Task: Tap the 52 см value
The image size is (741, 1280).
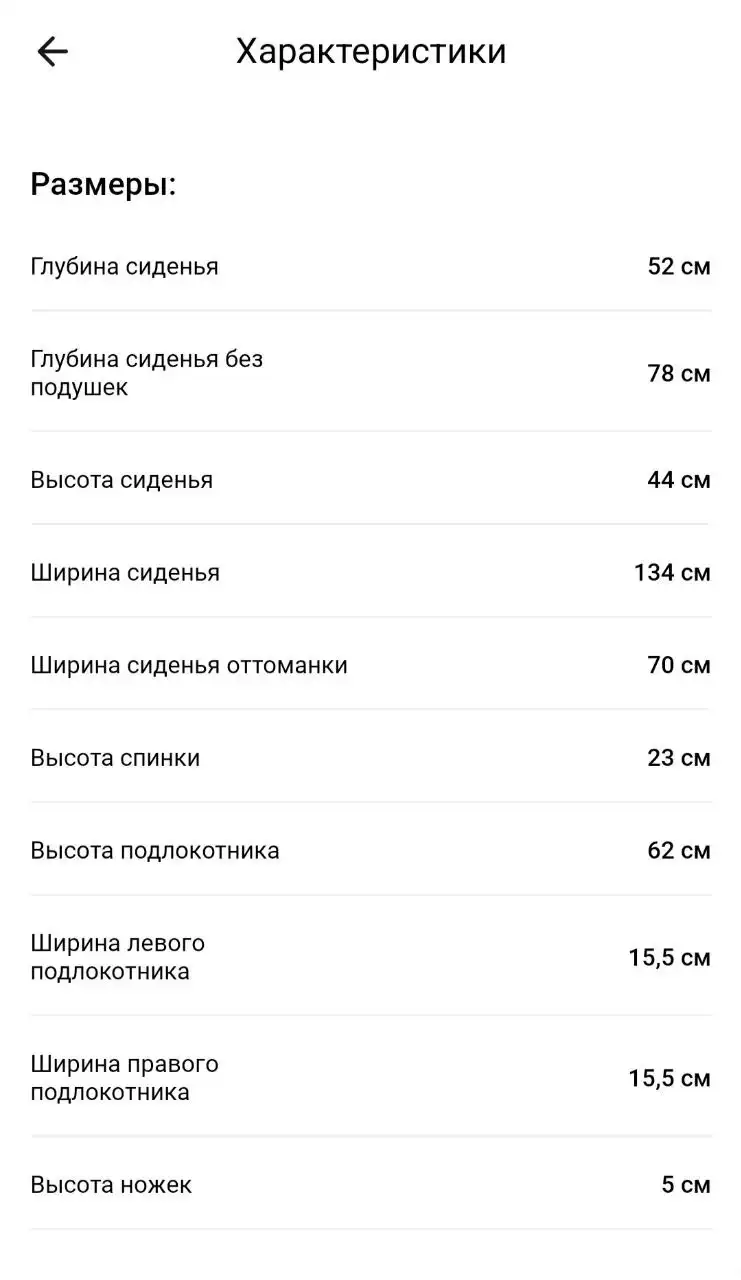Action: (679, 266)
